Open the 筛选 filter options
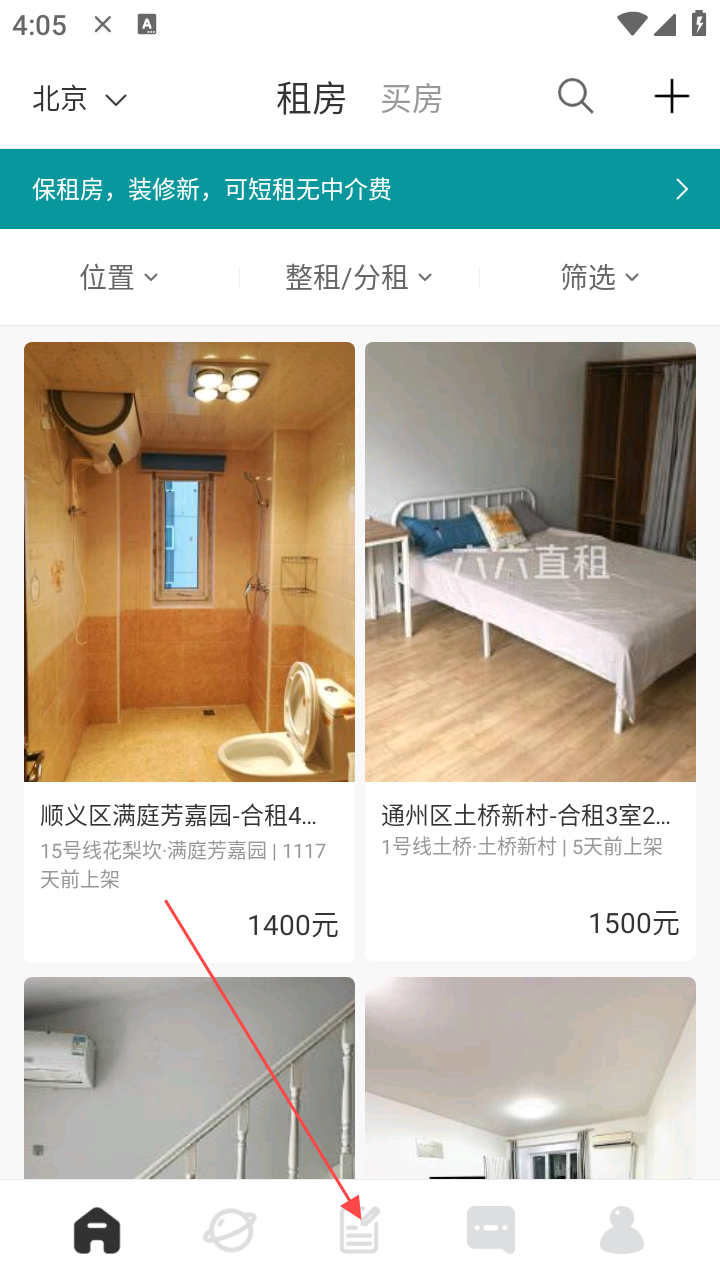Viewport: 720px width, 1280px height. pyautogui.click(x=599, y=277)
